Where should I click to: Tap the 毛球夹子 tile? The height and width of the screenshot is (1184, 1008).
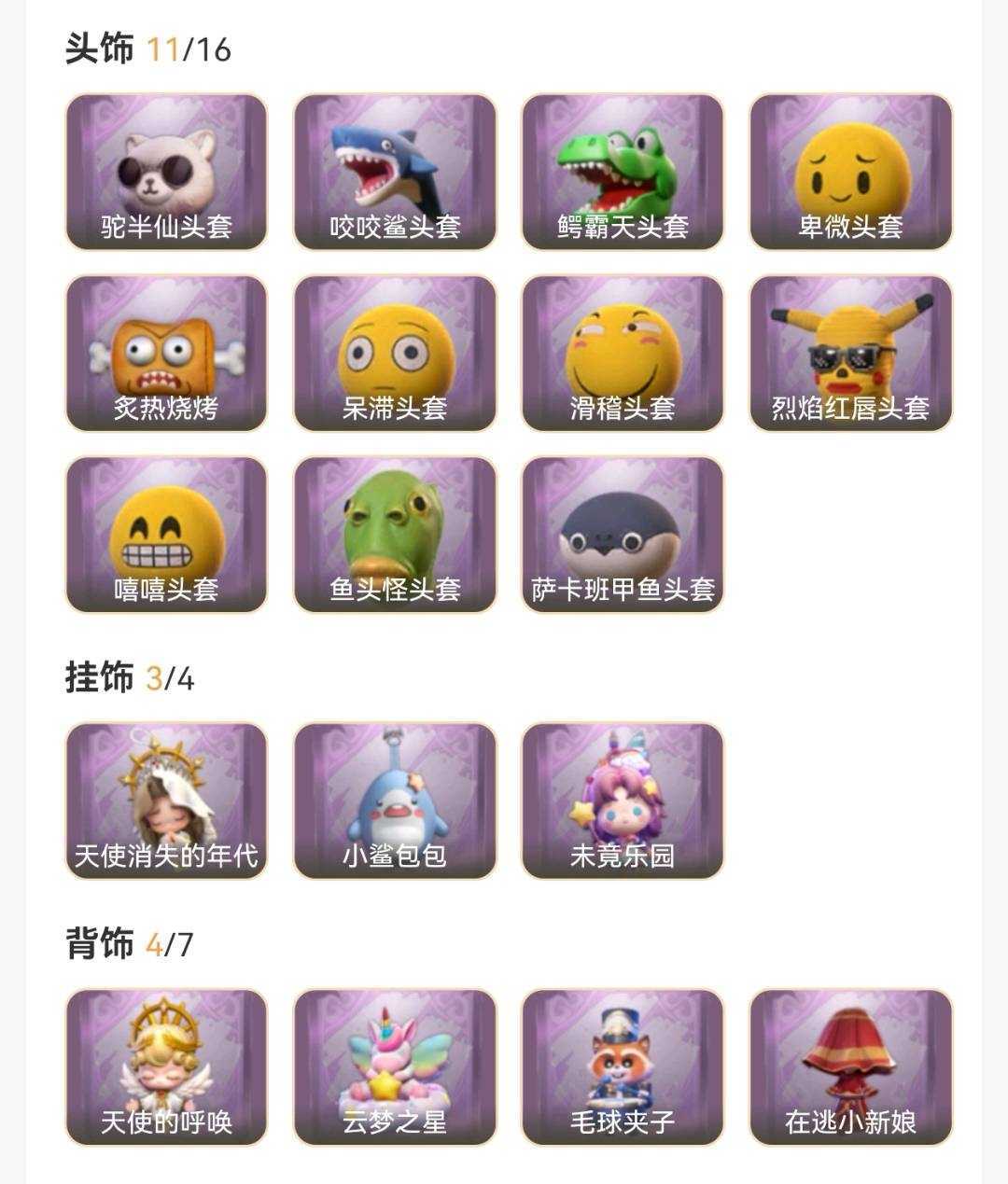coord(623,1067)
